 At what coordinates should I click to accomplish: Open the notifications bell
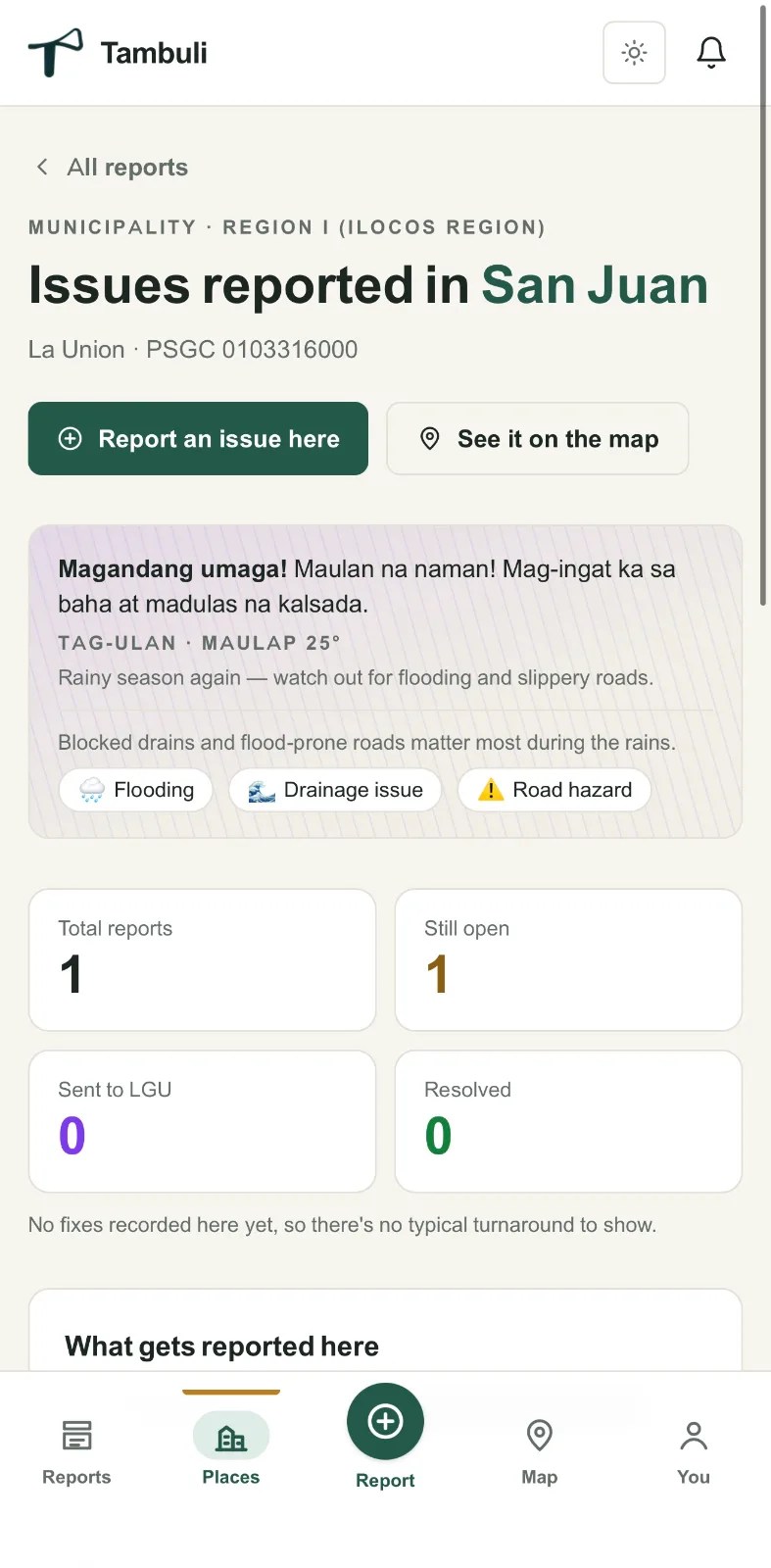pyautogui.click(x=711, y=53)
